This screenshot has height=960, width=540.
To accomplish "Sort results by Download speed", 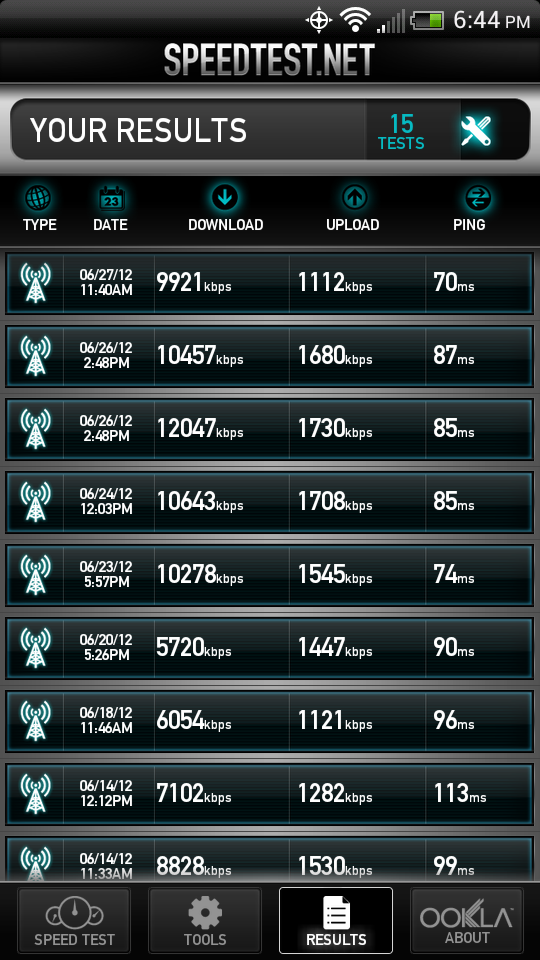I will coord(225,209).
